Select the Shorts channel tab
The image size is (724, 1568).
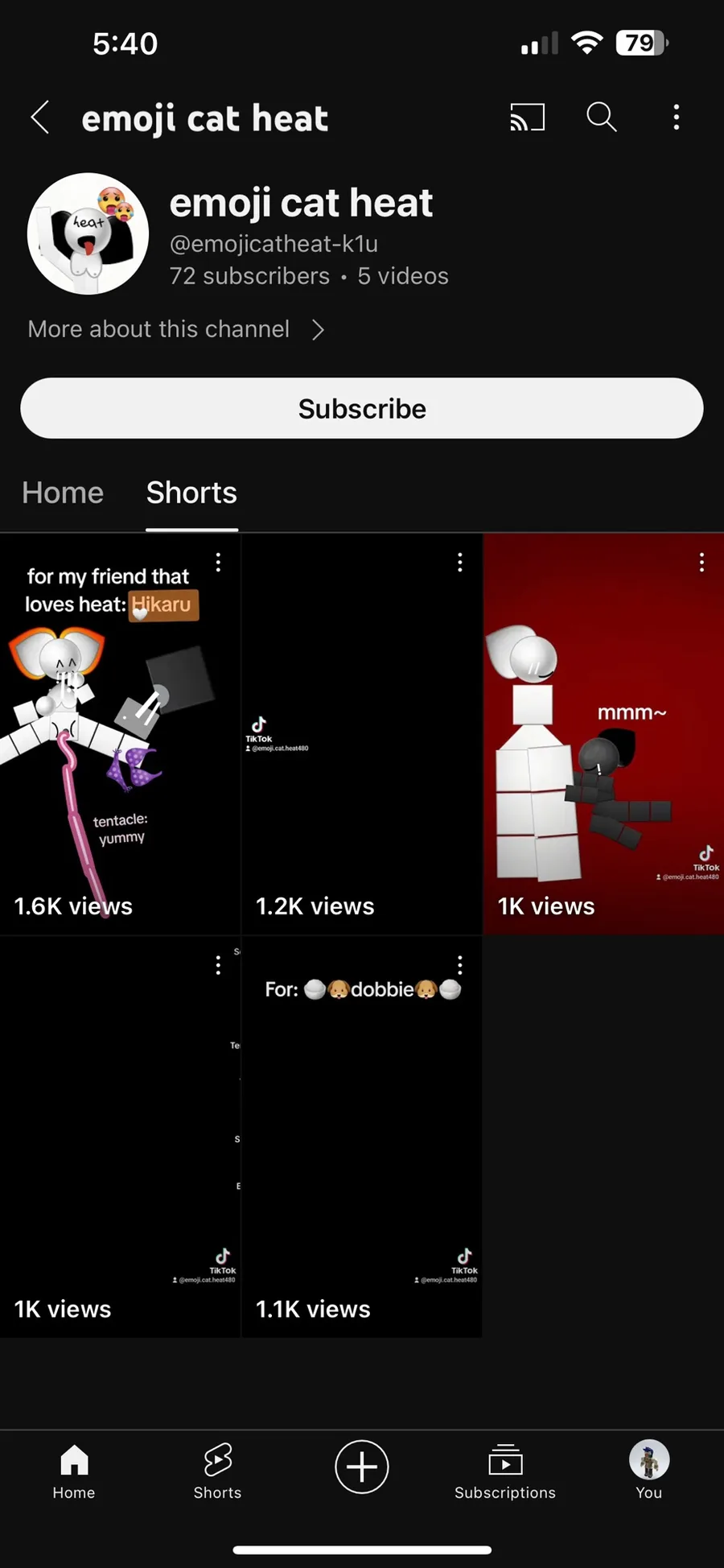(x=191, y=493)
